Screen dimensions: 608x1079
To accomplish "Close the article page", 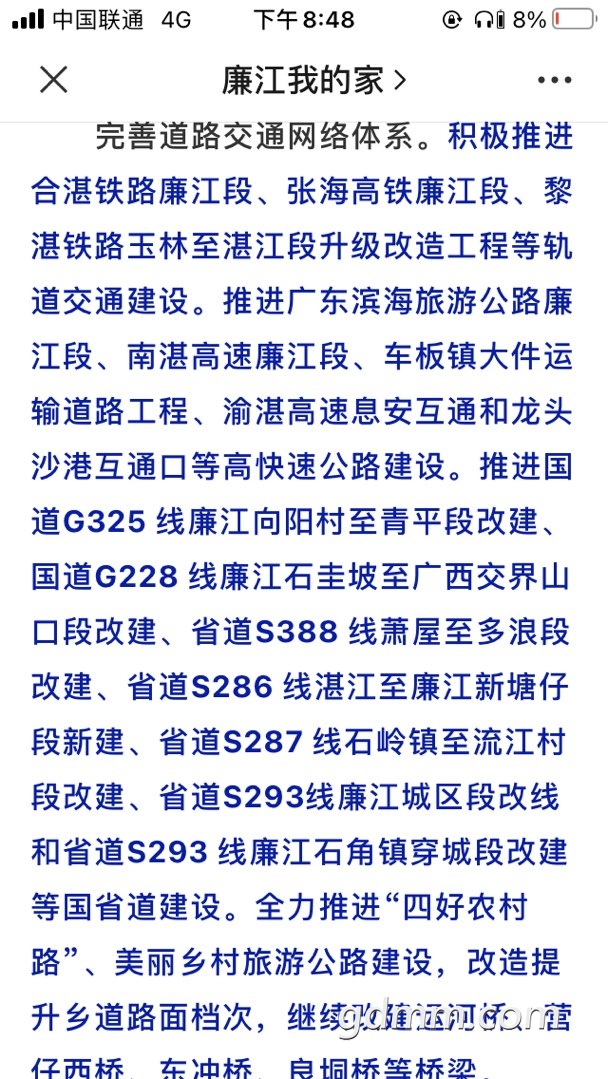I will click(x=54, y=80).
